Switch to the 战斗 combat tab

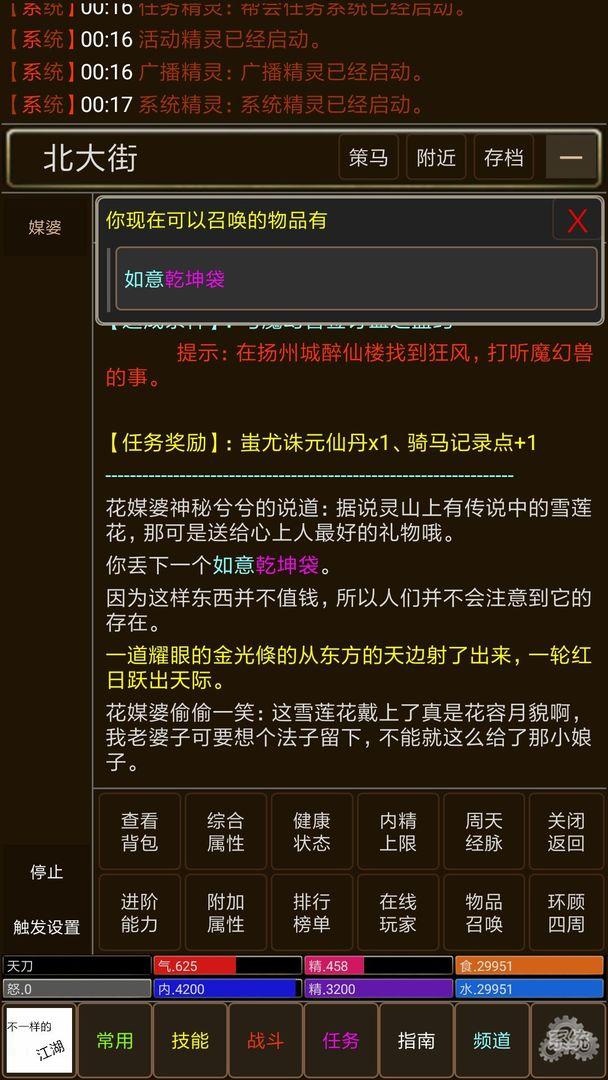(x=265, y=1041)
